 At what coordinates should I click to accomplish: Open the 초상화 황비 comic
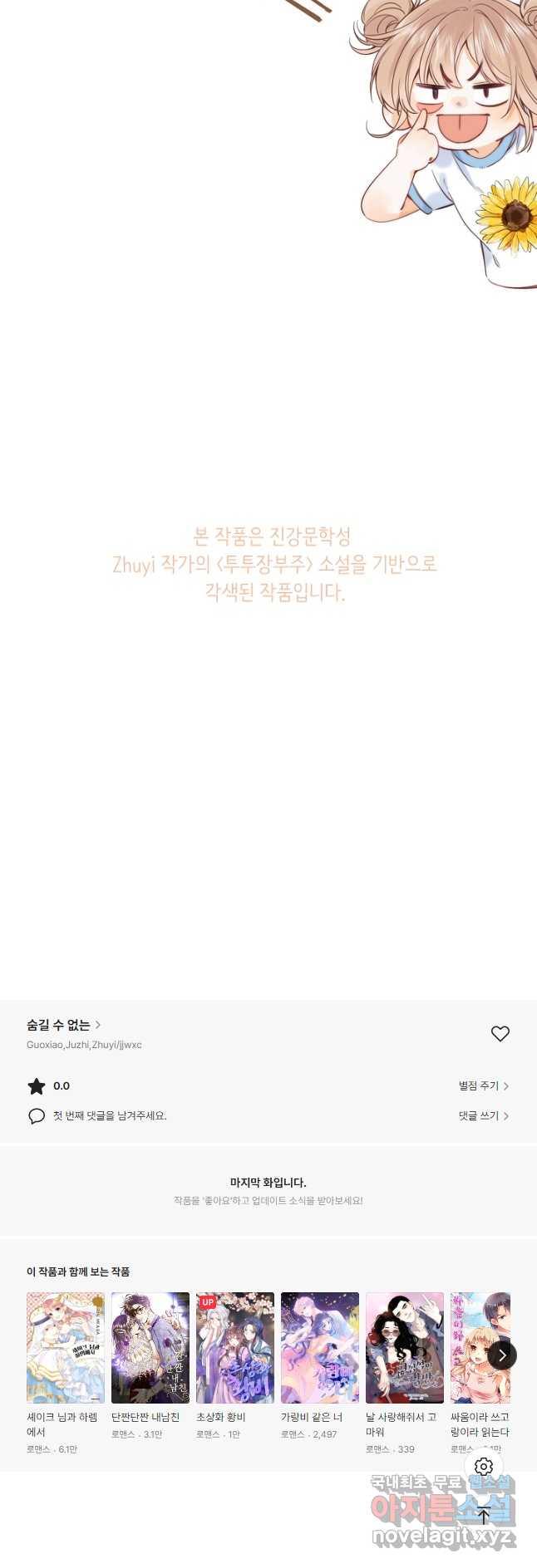[x=235, y=1348]
